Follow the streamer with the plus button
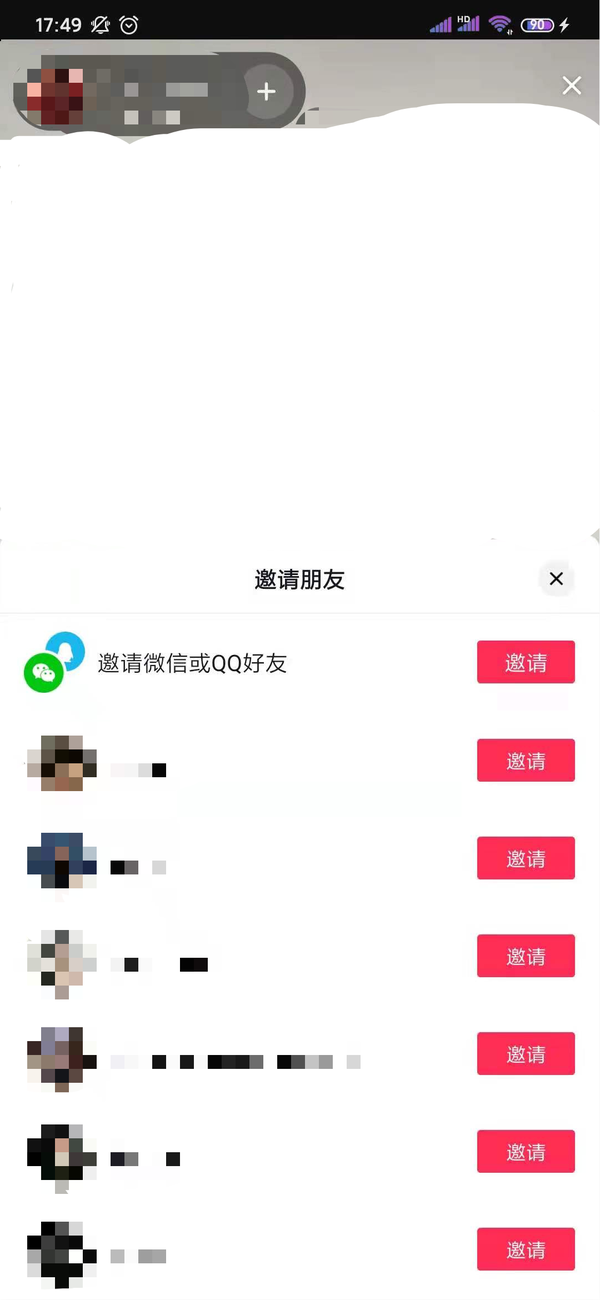 266,92
